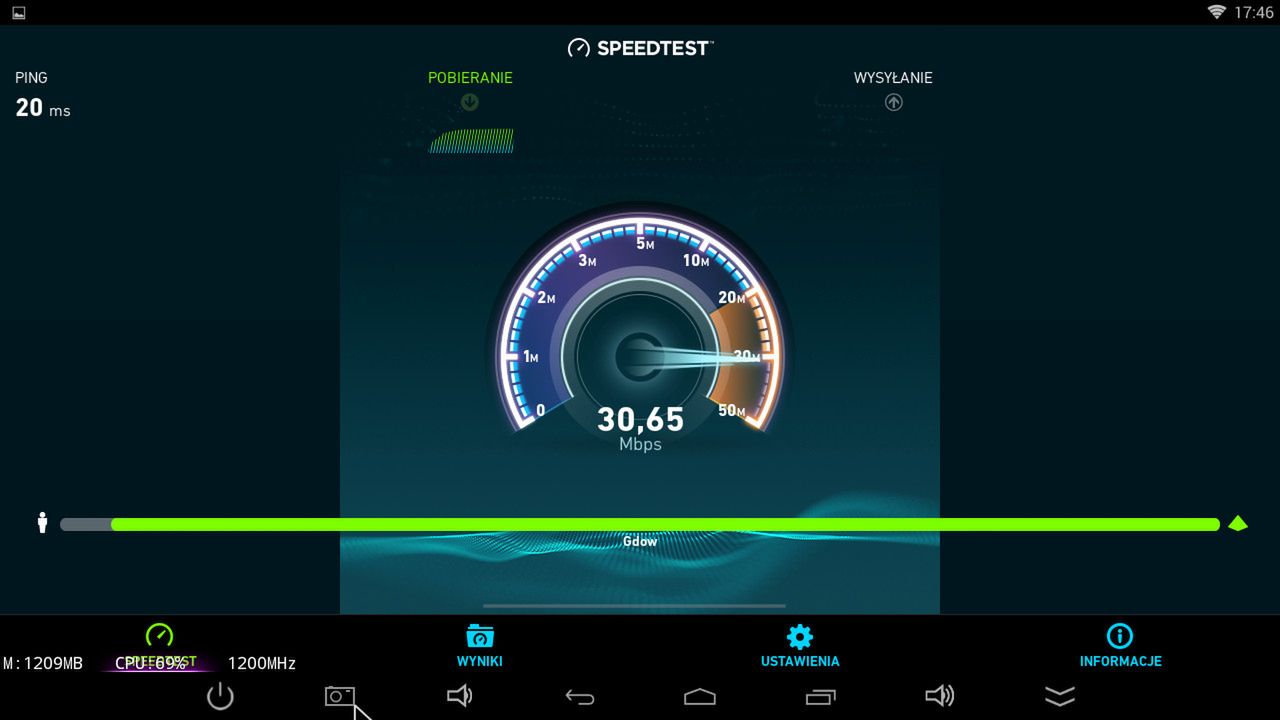Go back using the system back arrow

coord(580,696)
